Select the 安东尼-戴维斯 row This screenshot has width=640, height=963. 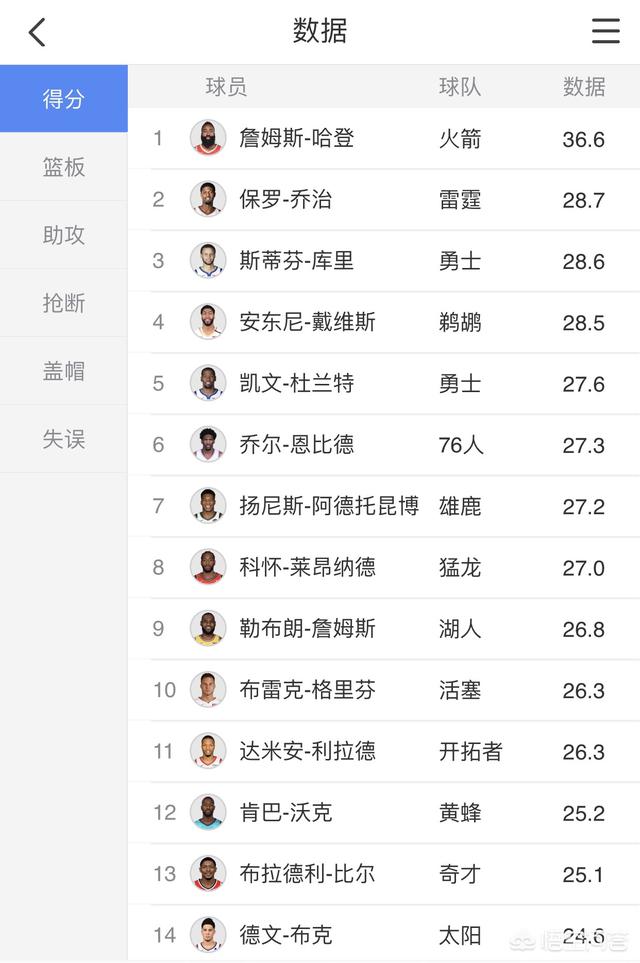(308, 322)
